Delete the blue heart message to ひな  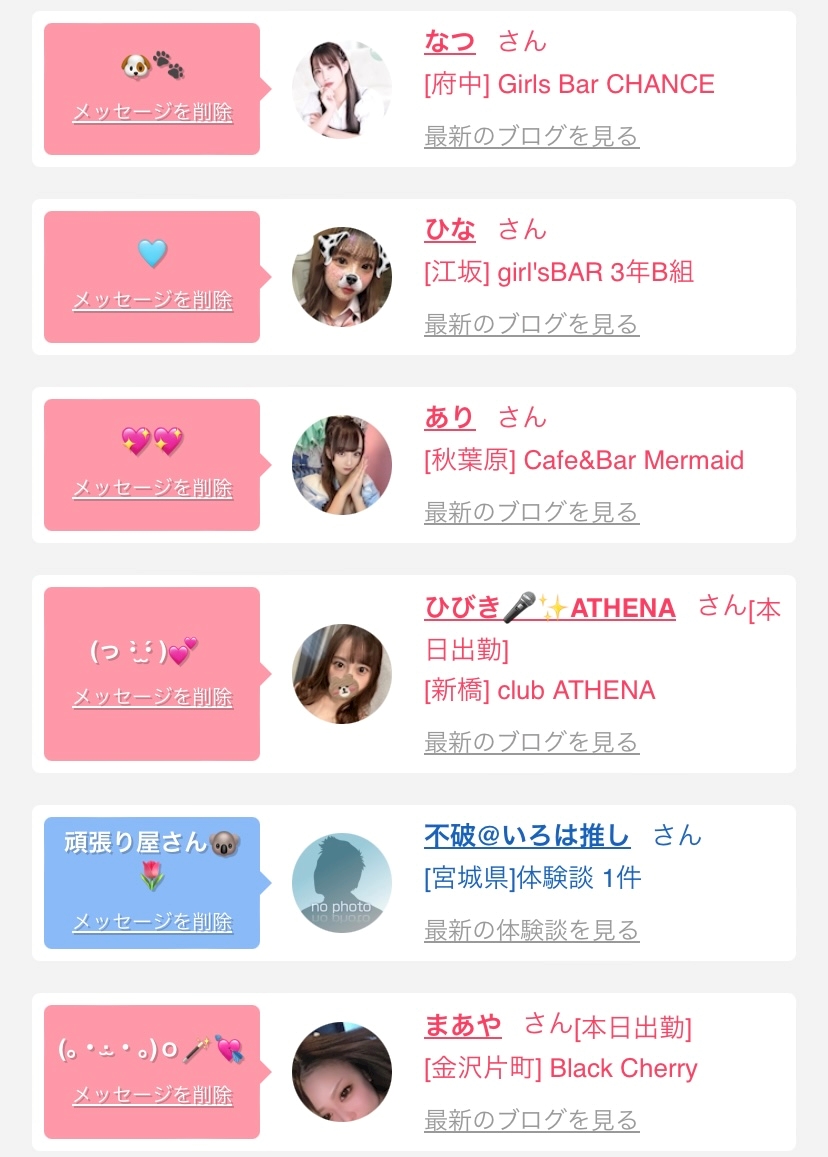click(x=153, y=300)
